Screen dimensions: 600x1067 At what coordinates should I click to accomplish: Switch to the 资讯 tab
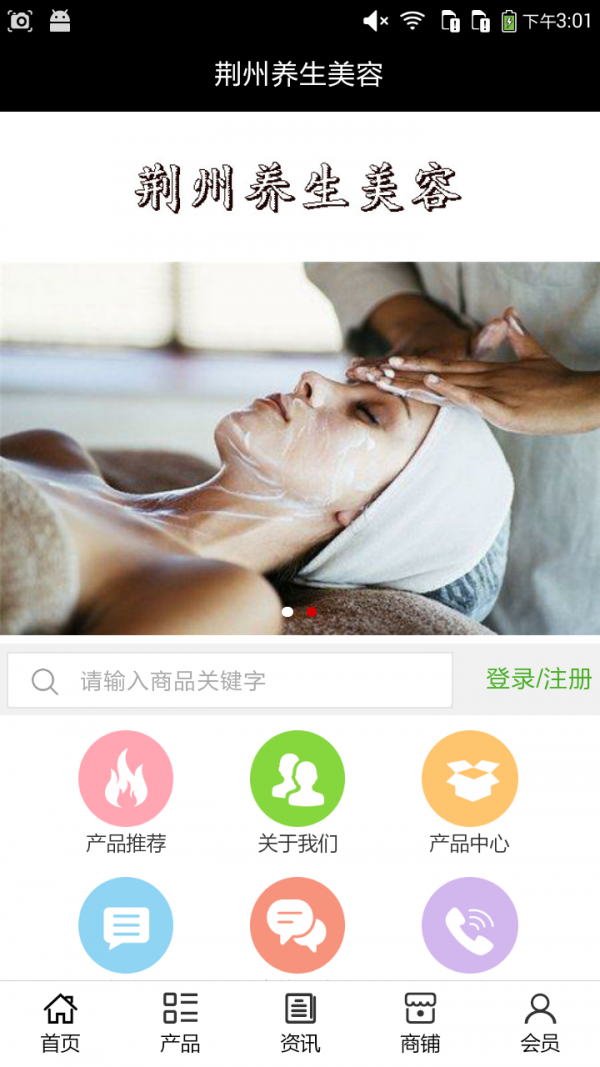pyautogui.click(x=300, y=1023)
